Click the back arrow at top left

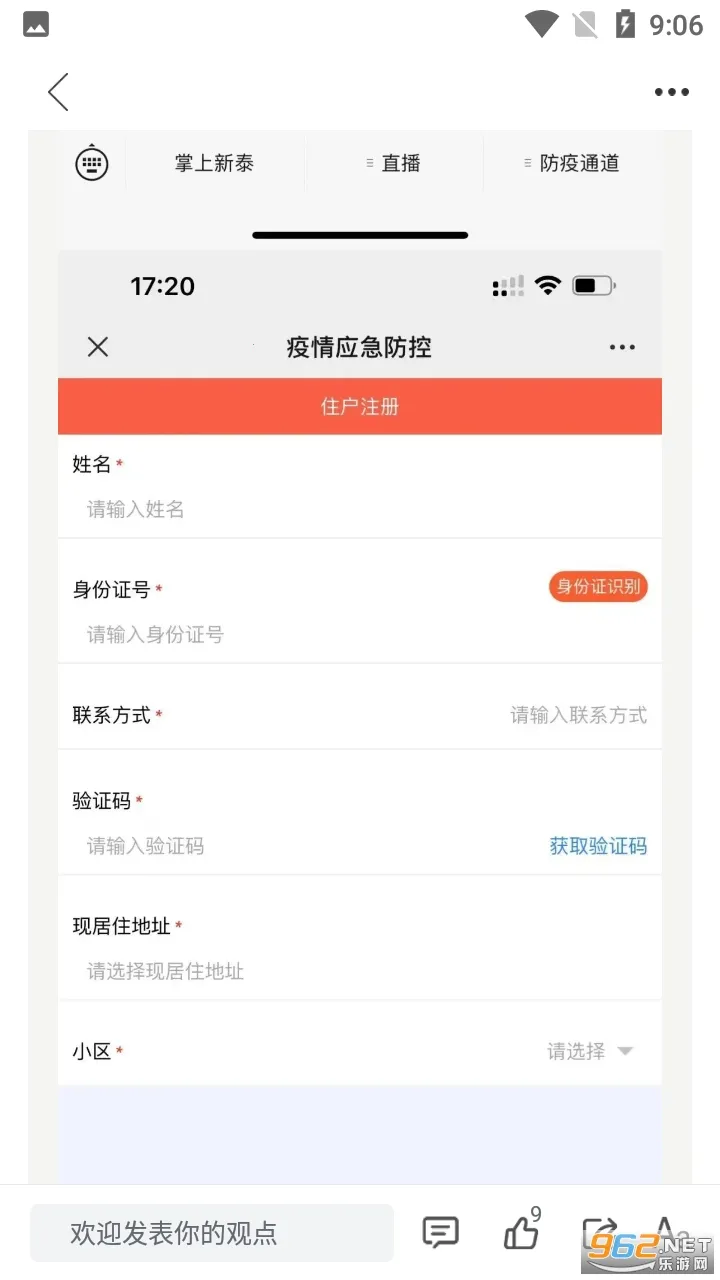click(57, 91)
